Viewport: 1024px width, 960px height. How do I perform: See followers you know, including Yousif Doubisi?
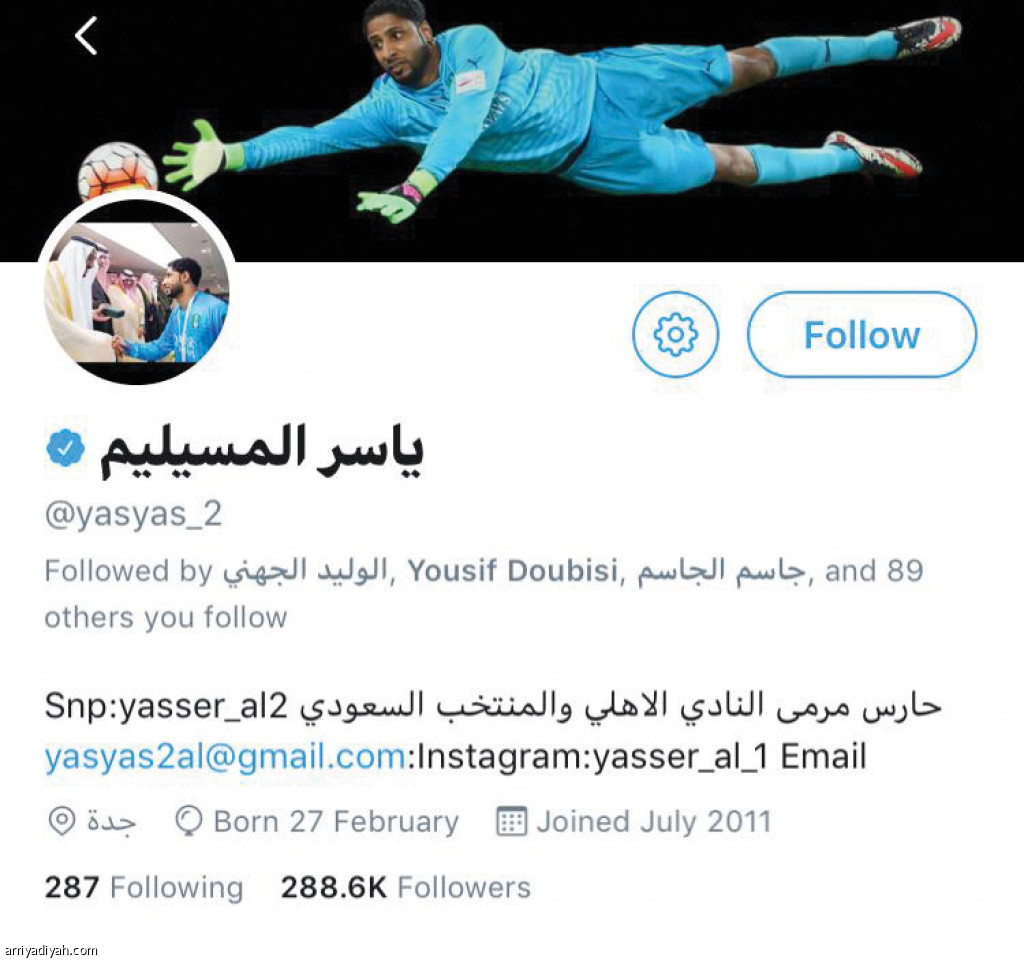[515, 572]
